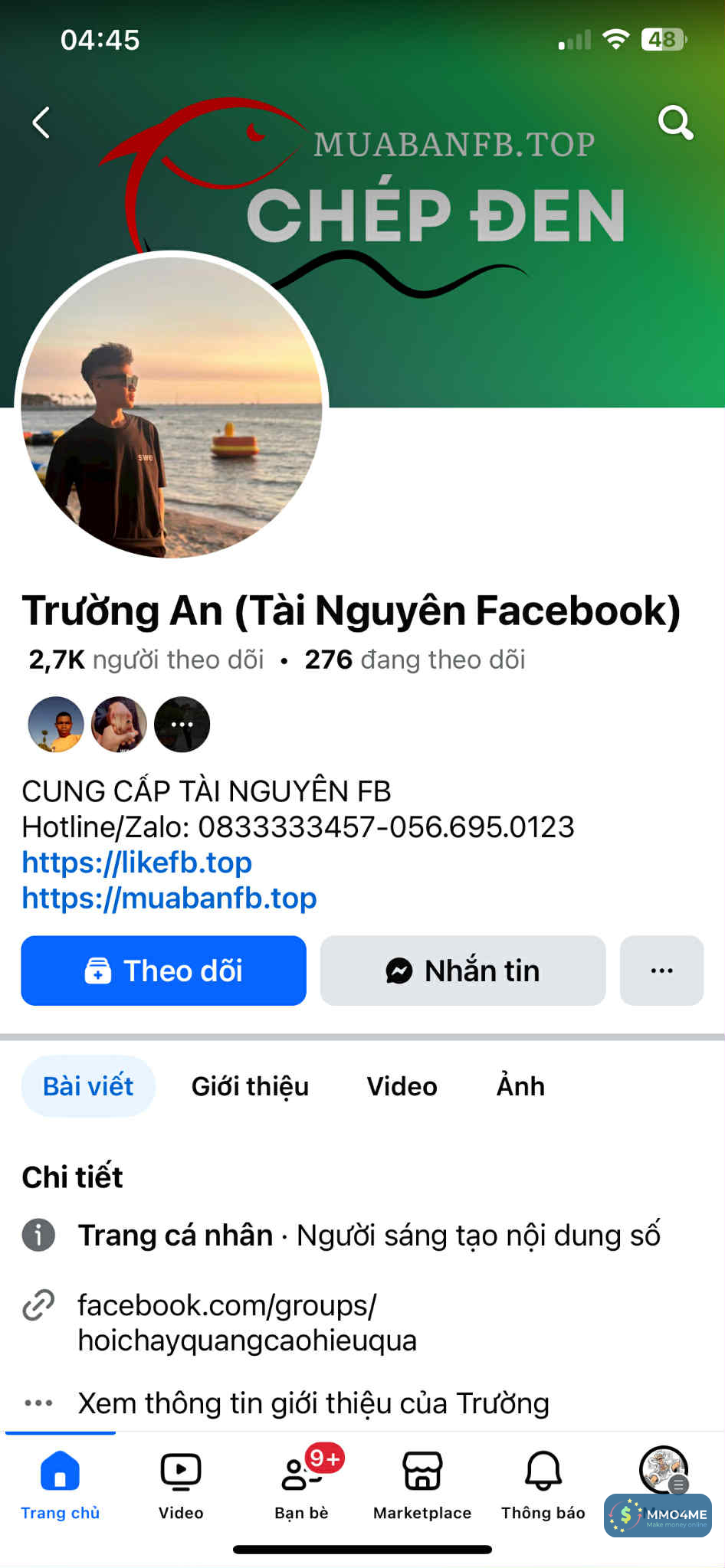This screenshot has height=1568, width=725.
Task: Visit the muabanfb.top link
Action: pos(169,898)
